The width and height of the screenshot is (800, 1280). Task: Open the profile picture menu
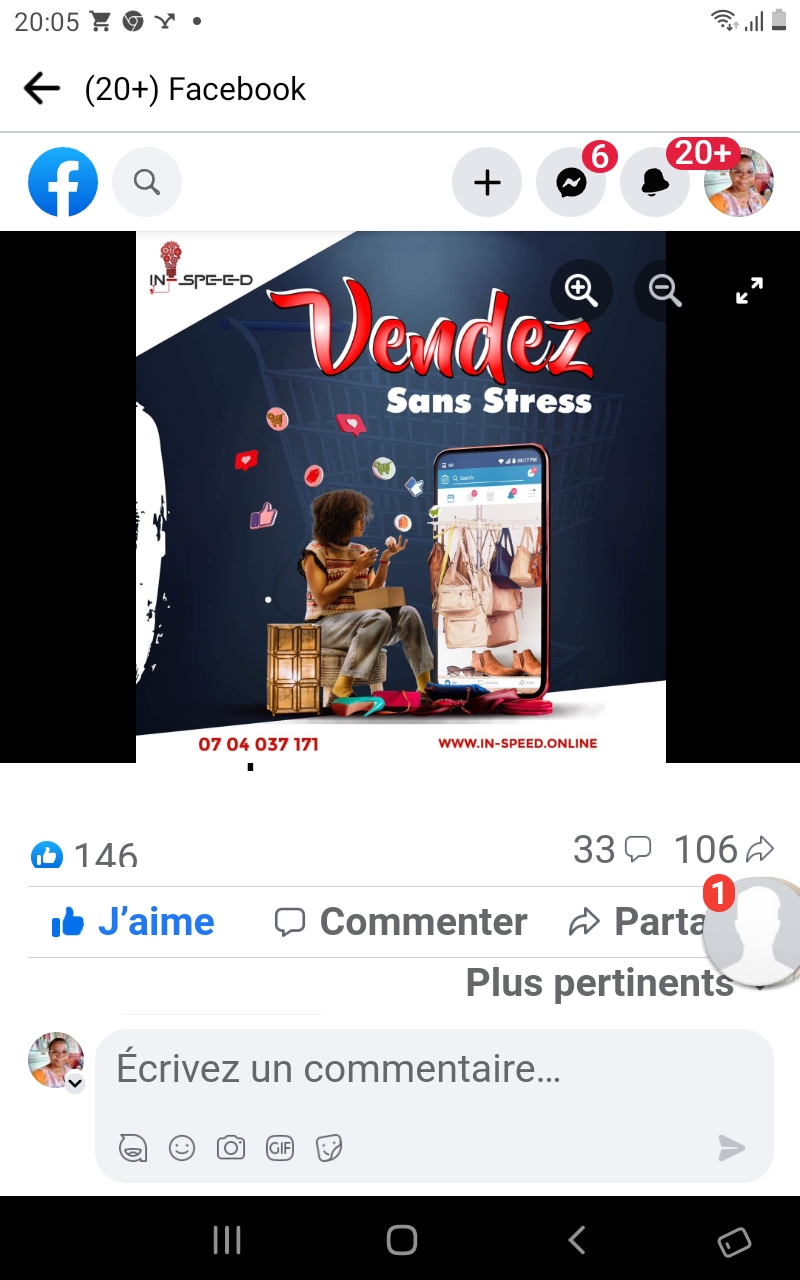pos(739,182)
